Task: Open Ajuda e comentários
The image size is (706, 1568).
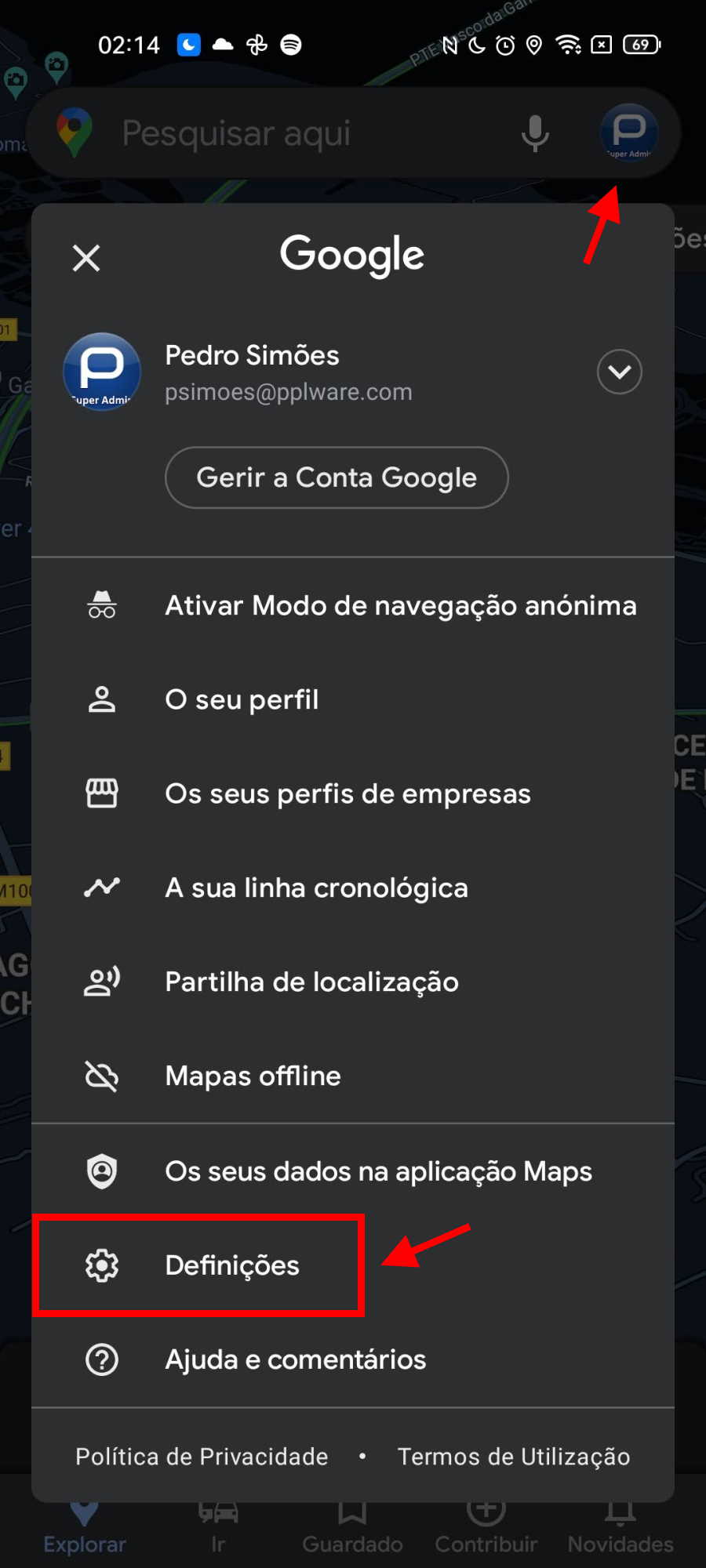Action: (x=353, y=1359)
